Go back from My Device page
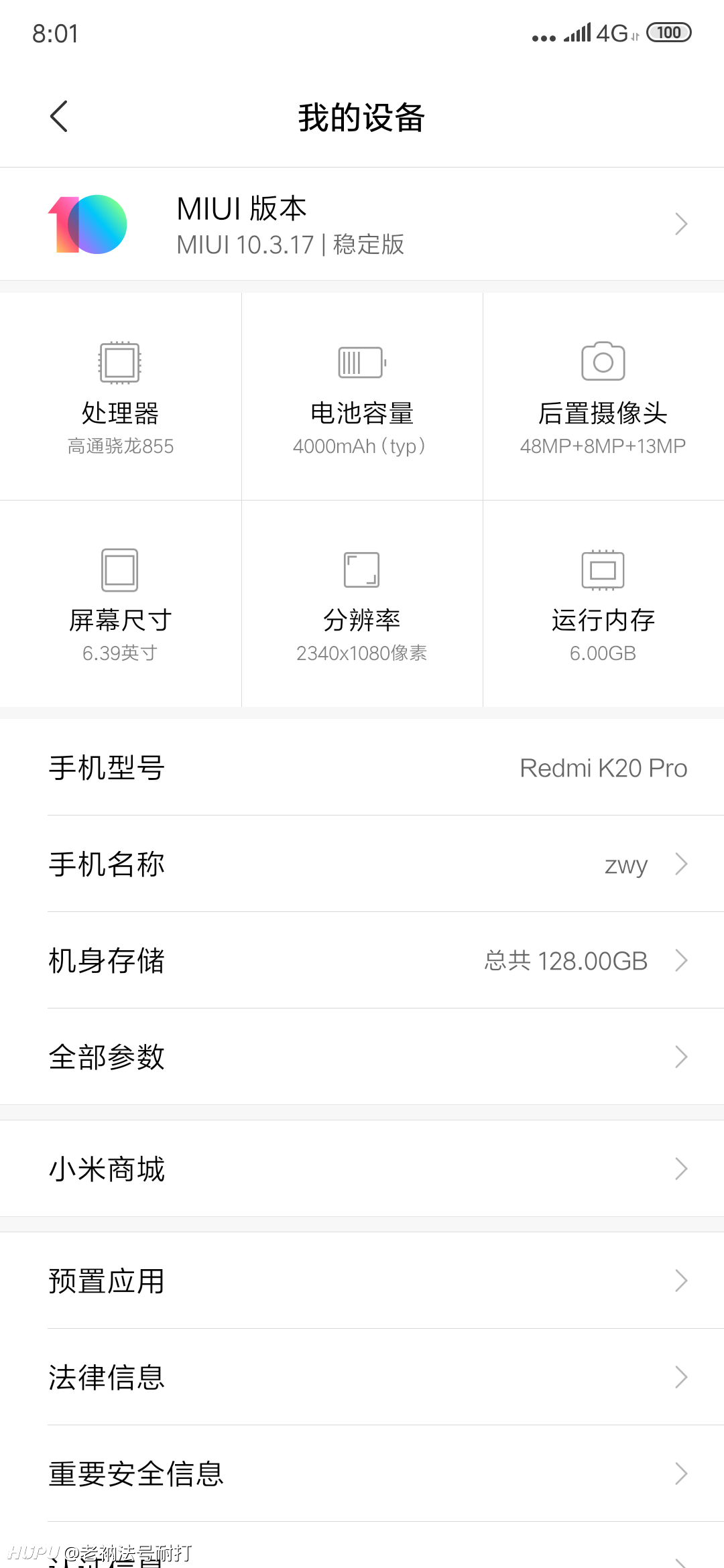The height and width of the screenshot is (1568, 724). coord(59,117)
